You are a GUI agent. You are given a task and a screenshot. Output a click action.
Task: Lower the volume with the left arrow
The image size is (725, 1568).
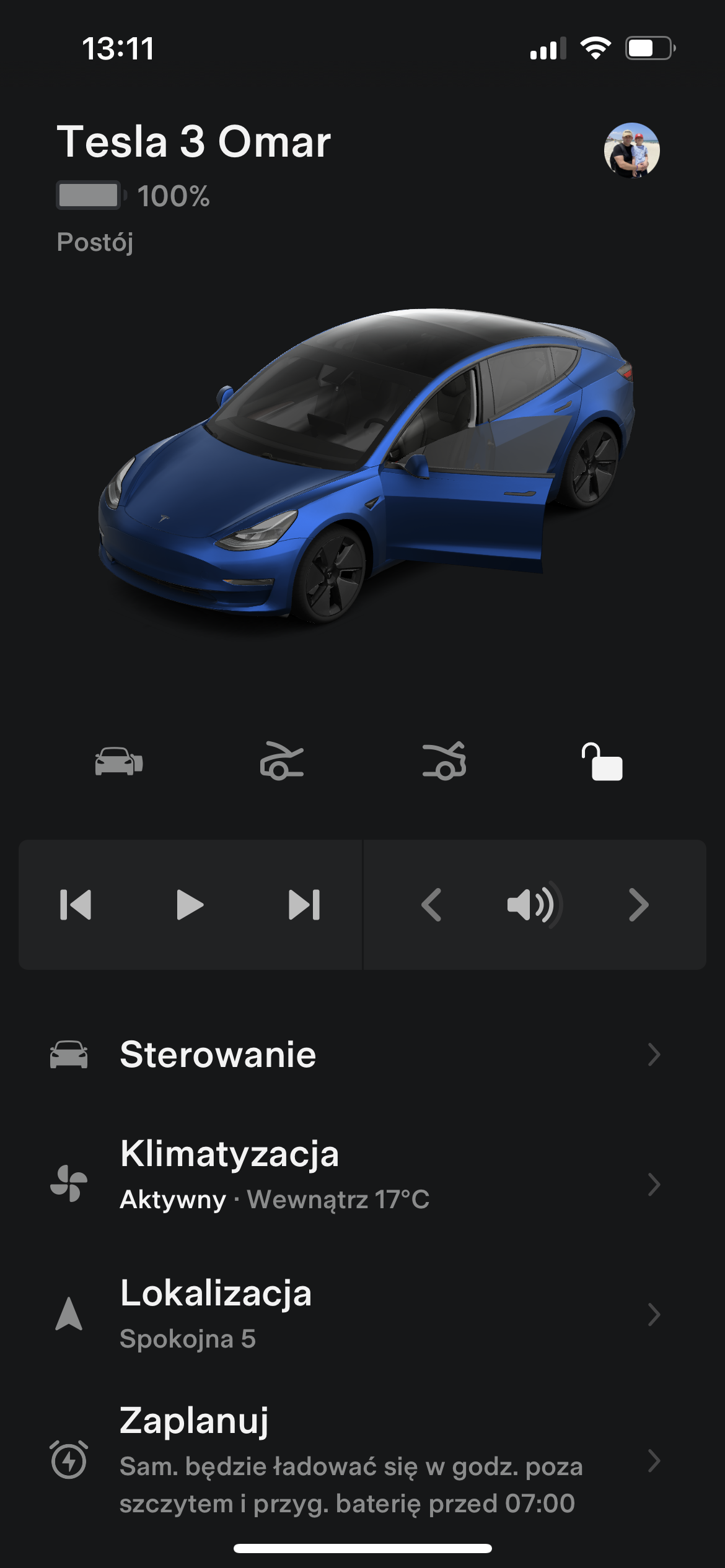point(431,905)
